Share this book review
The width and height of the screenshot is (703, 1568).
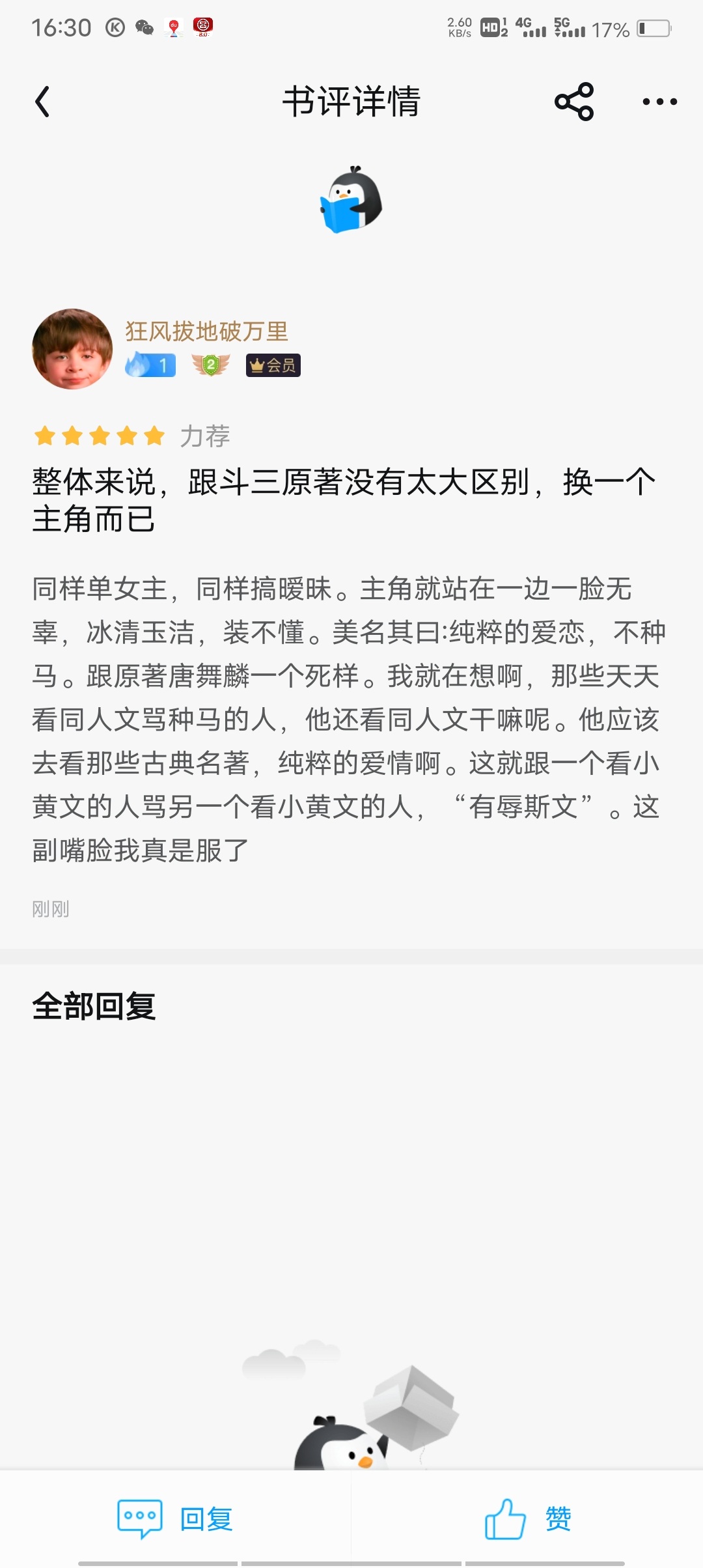pos(574,102)
